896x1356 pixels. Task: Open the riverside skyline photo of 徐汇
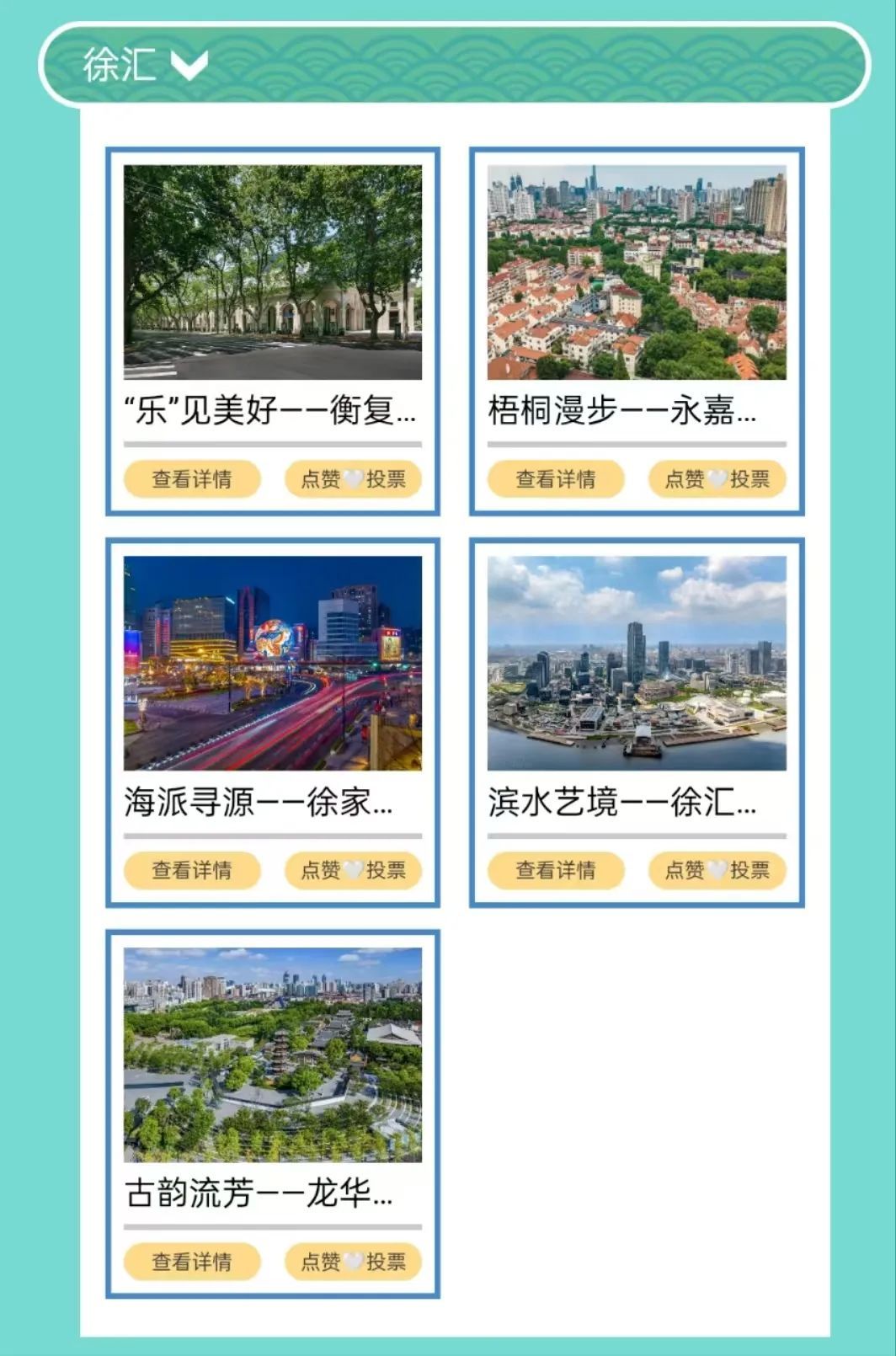pos(637,663)
